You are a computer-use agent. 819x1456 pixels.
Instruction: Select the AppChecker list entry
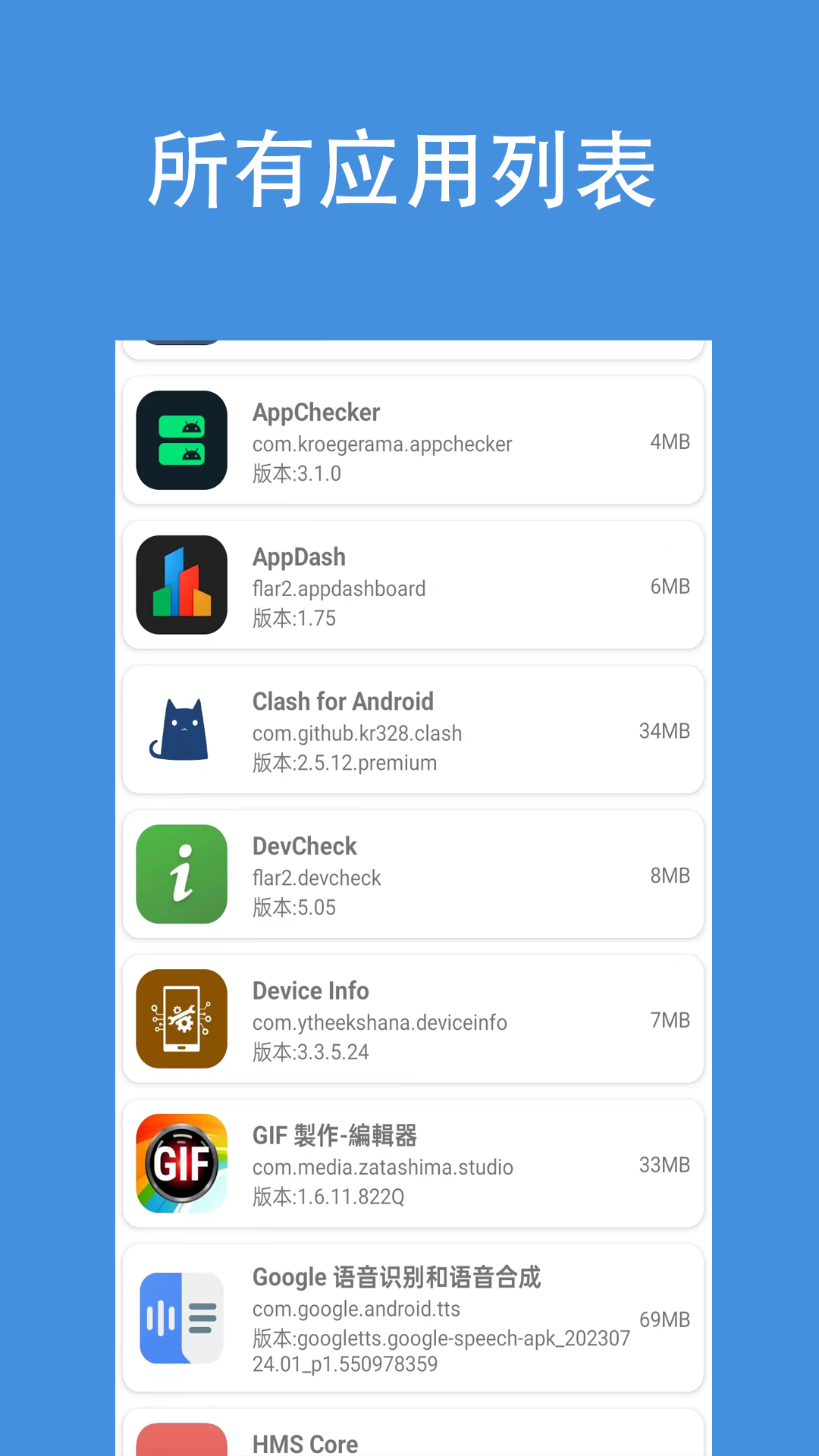pyautogui.click(x=413, y=441)
